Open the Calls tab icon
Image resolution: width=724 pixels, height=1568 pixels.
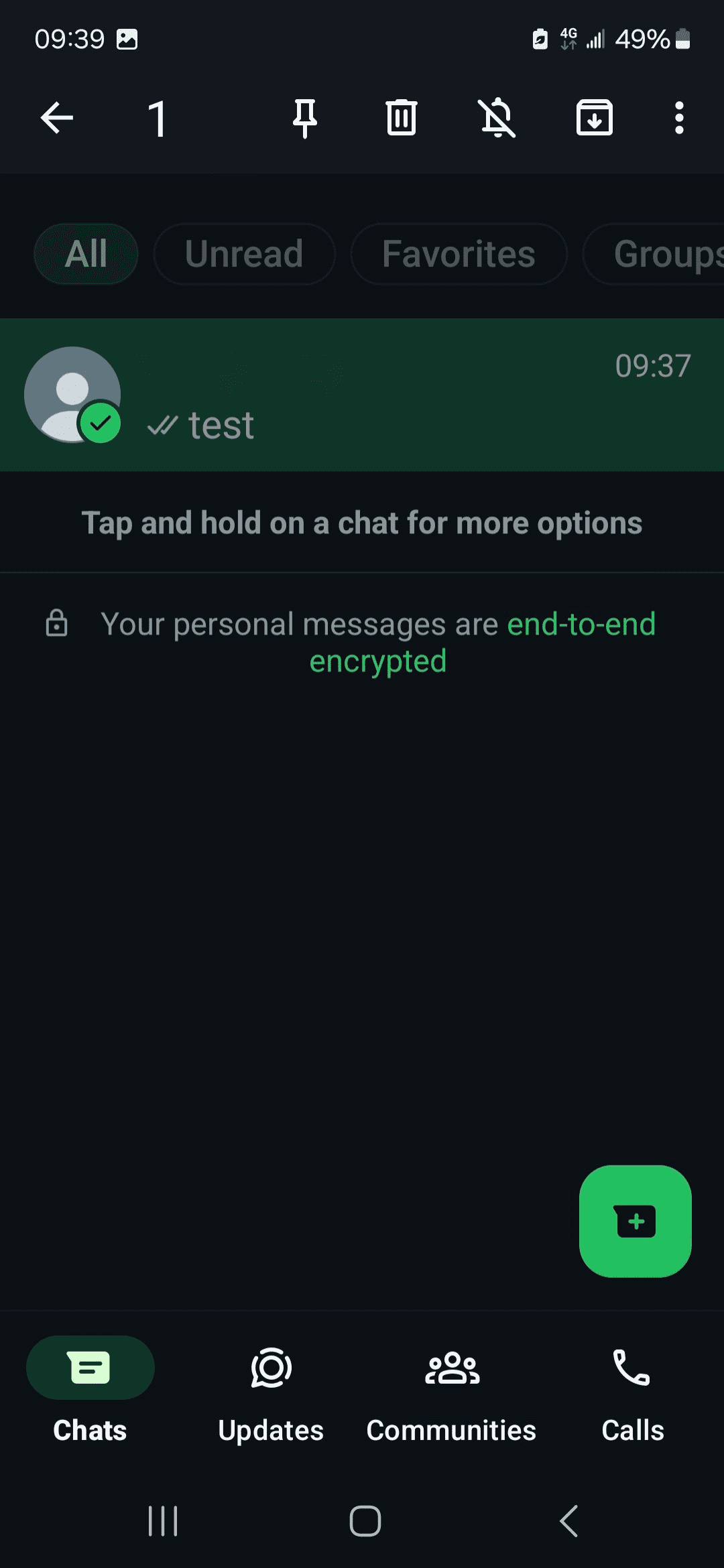[x=631, y=1368]
